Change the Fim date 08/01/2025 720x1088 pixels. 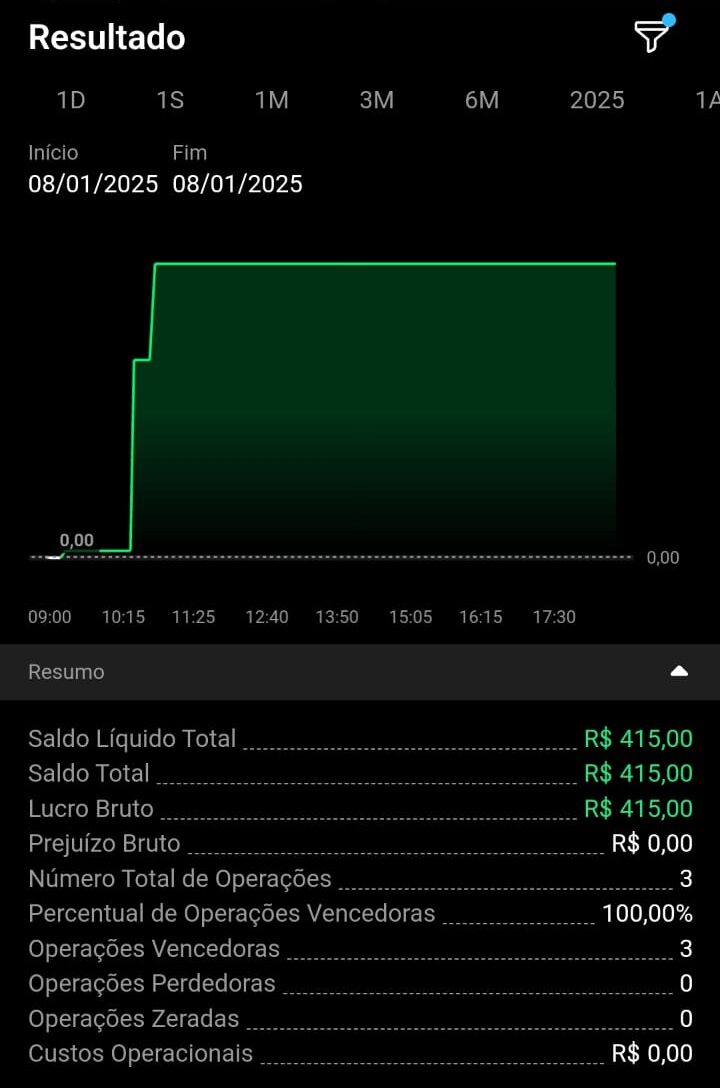[237, 184]
